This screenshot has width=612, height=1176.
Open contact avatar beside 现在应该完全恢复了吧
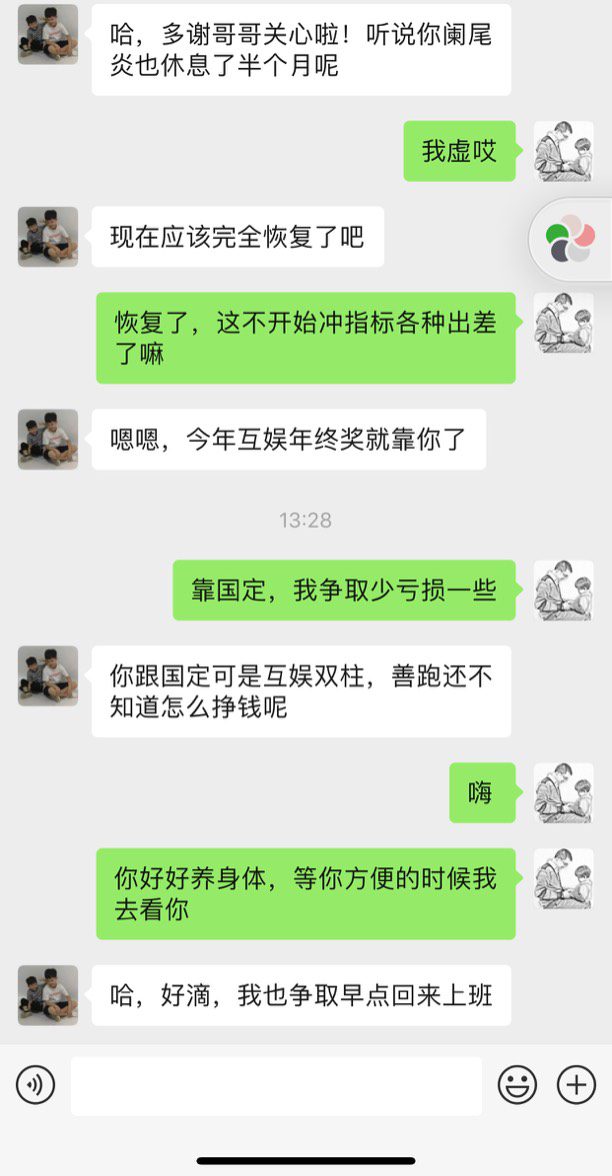pos(48,237)
